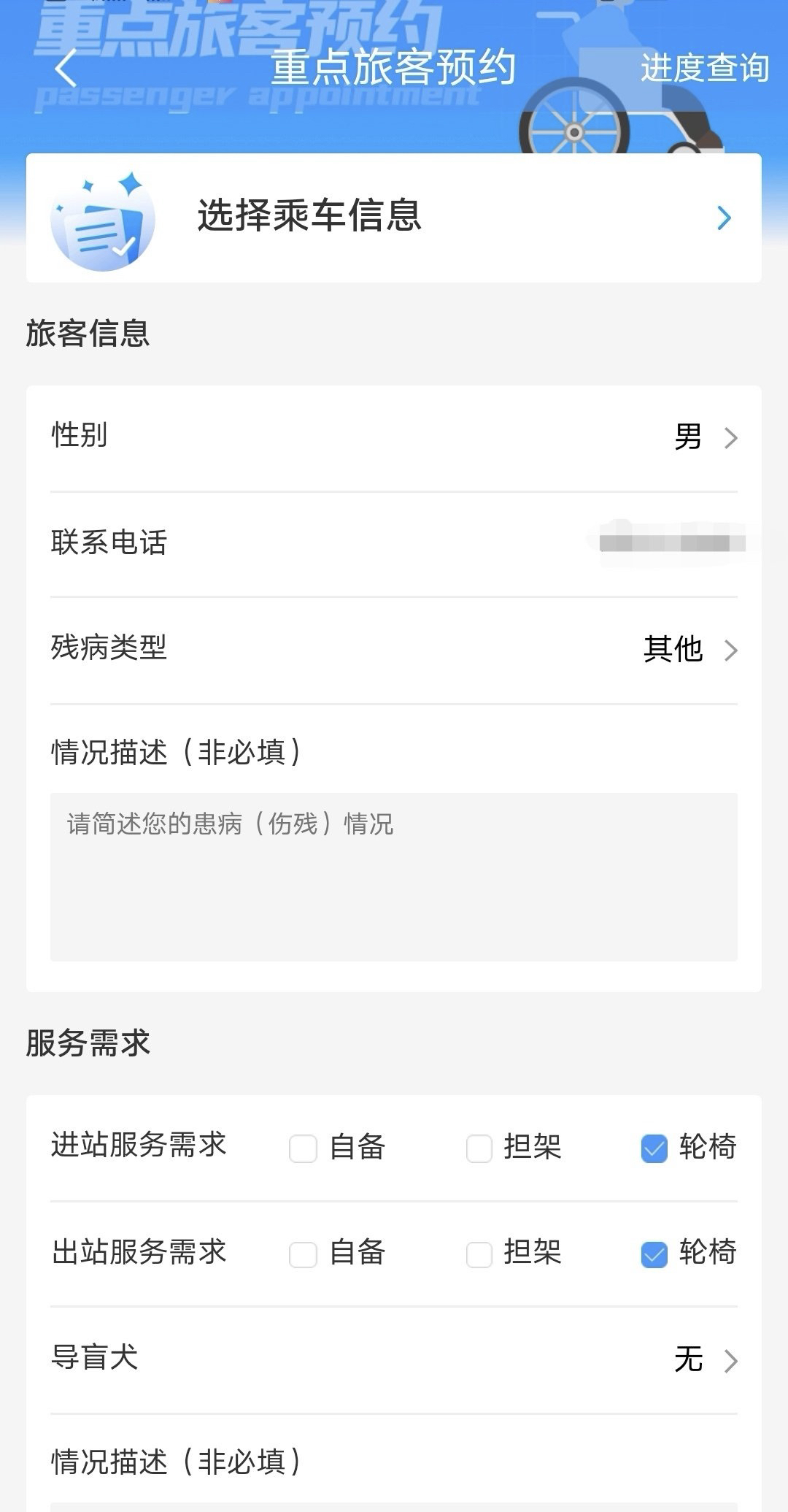Change the 性别 gender selection

(x=703, y=437)
